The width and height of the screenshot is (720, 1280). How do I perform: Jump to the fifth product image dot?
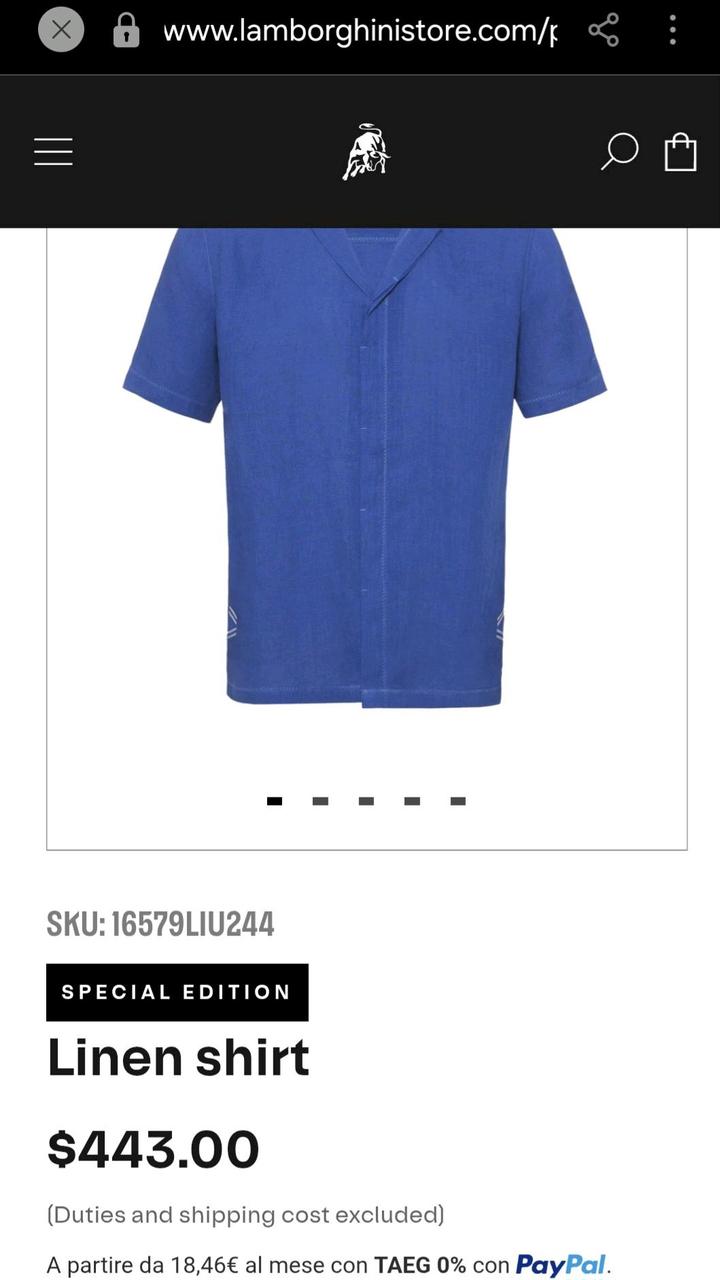458,801
